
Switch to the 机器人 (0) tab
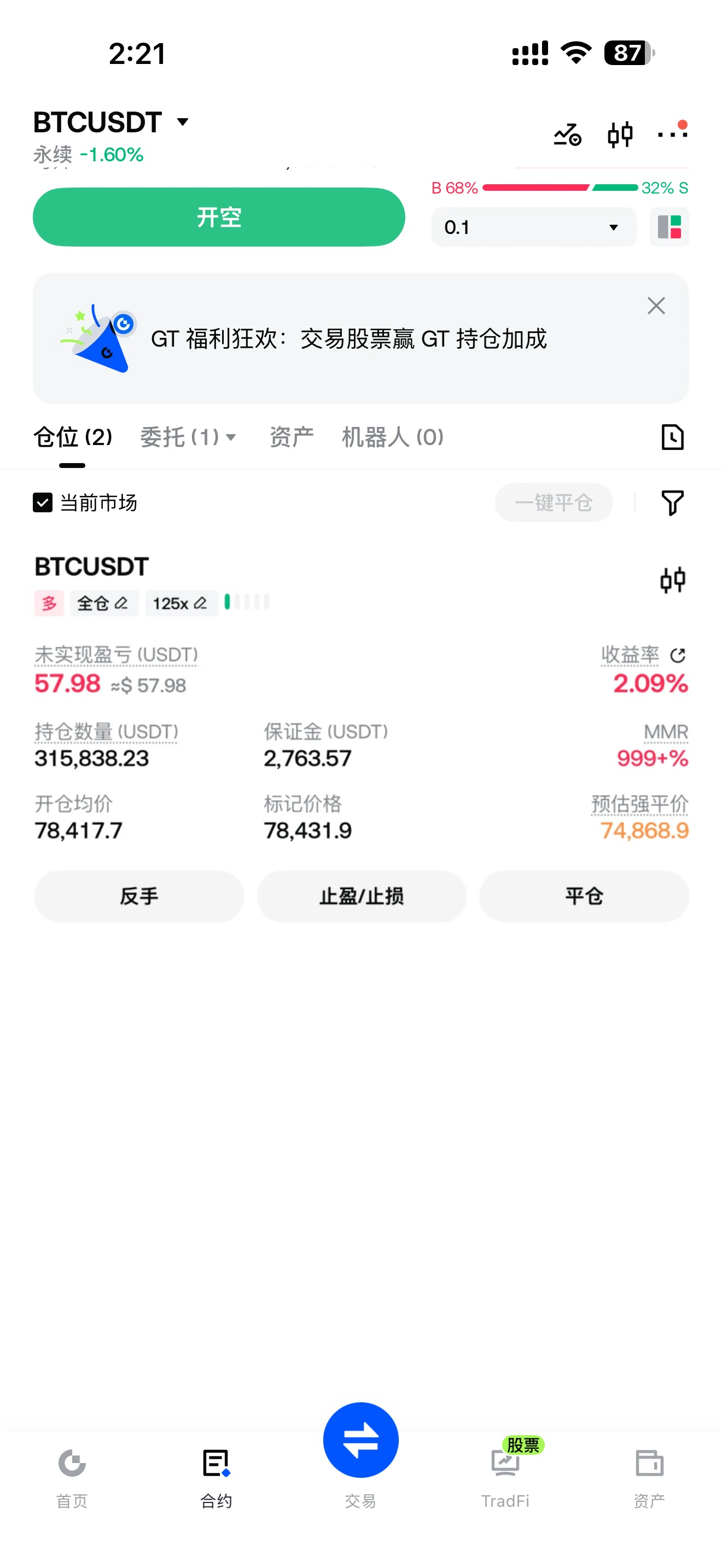tap(393, 437)
